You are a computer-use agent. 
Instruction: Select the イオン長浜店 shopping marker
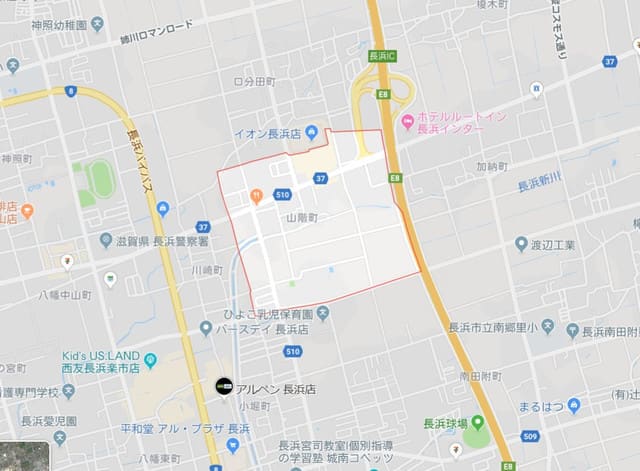point(312,132)
